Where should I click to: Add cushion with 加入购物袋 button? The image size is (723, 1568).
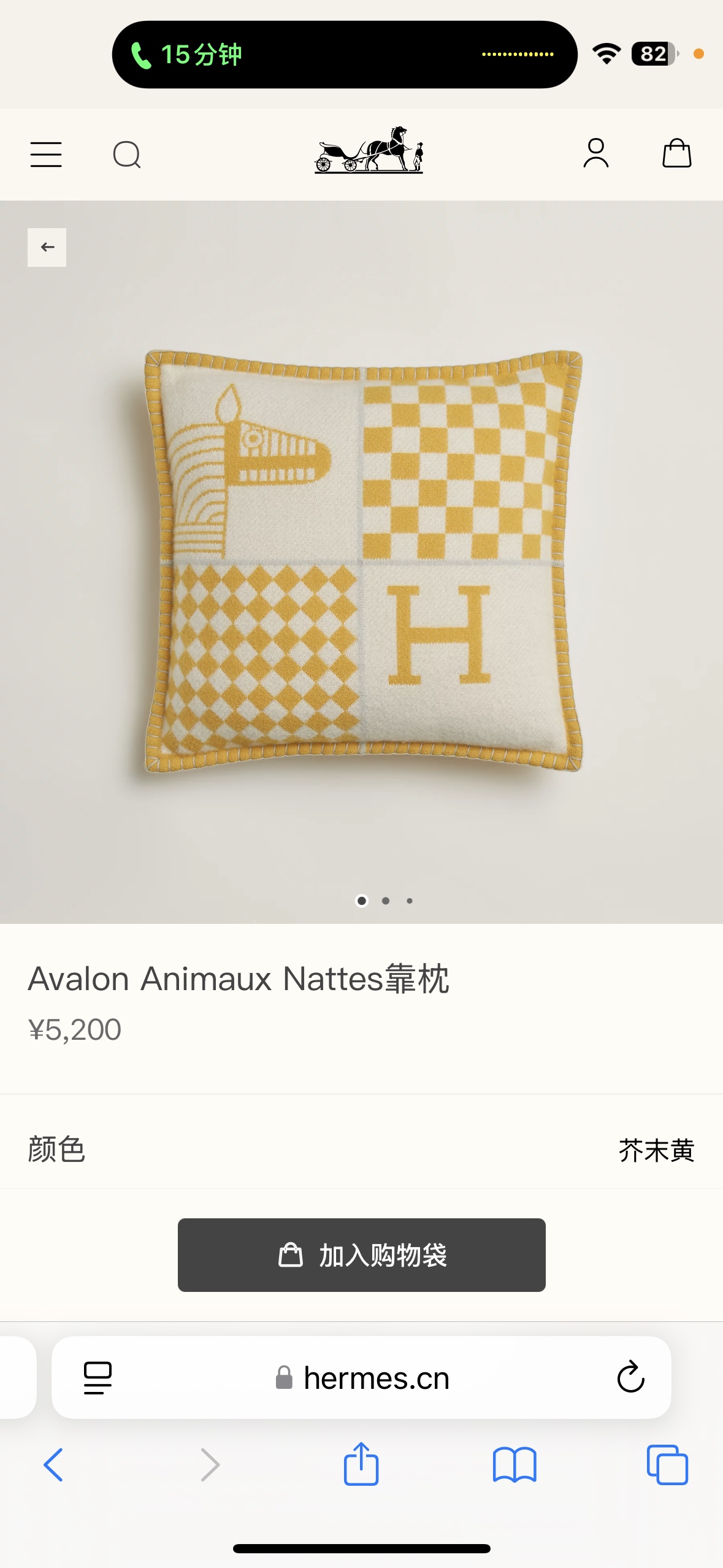pyautogui.click(x=361, y=1255)
